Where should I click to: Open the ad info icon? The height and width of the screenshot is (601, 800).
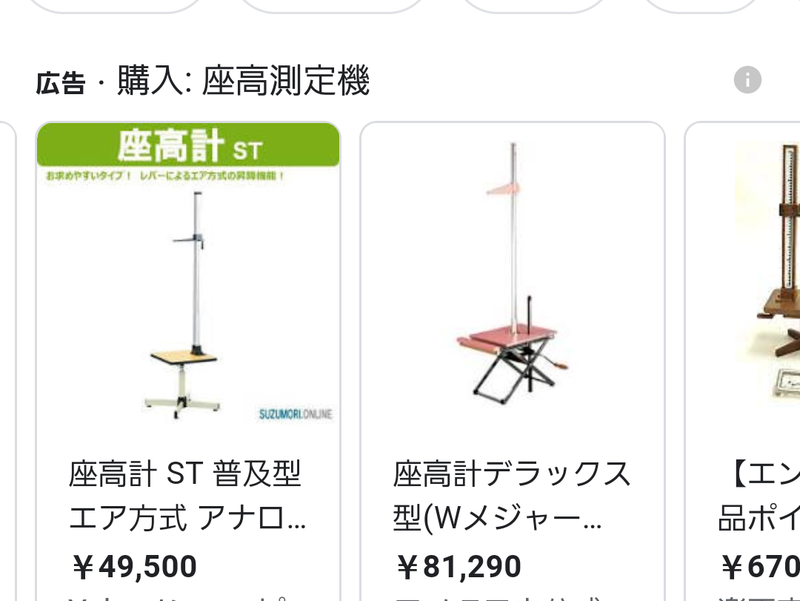click(x=747, y=80)
